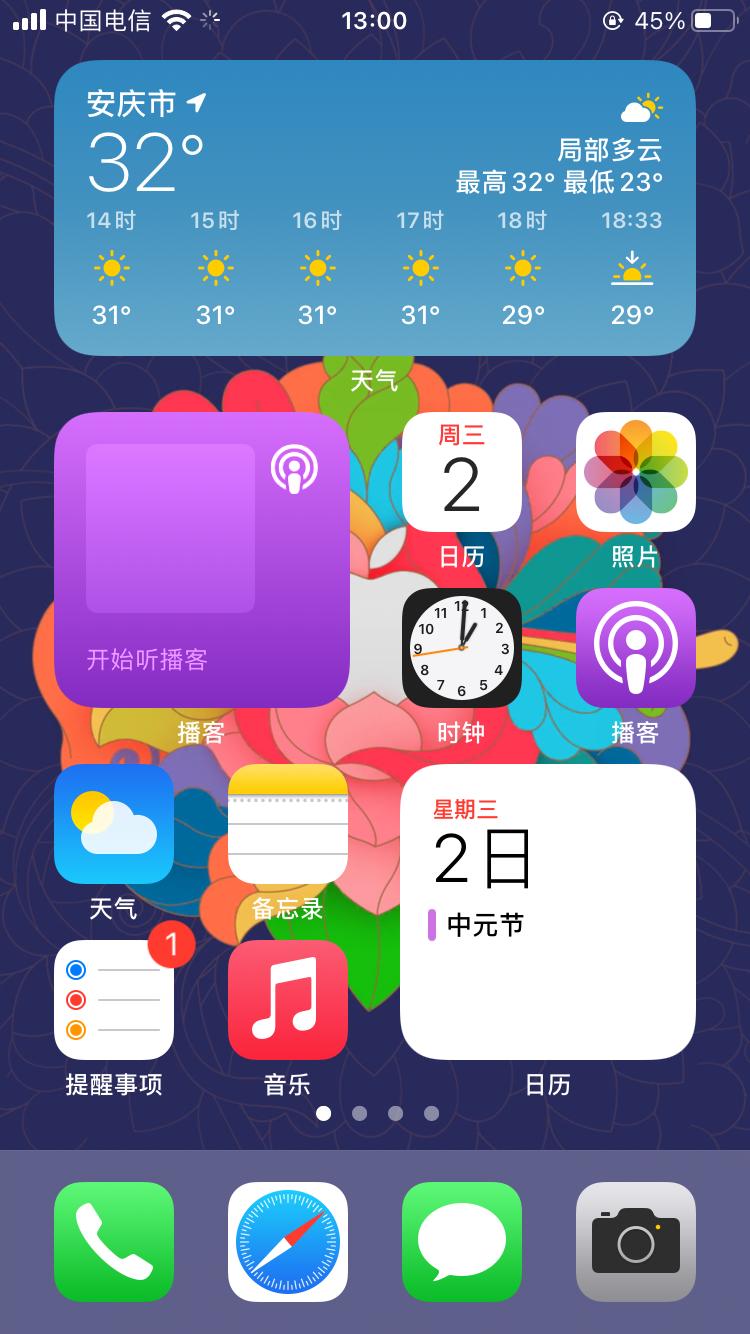This screenshot has height=1334, width=750.
Task: Open the Phone app in the dock
Action: point(114,1242)
